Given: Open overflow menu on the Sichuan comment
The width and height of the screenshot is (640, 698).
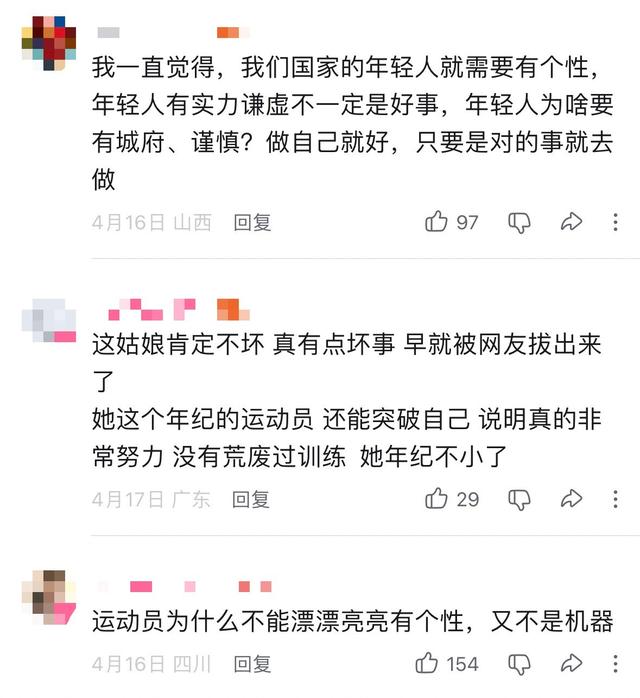Looking at the screenshot, I should point(617,663).
